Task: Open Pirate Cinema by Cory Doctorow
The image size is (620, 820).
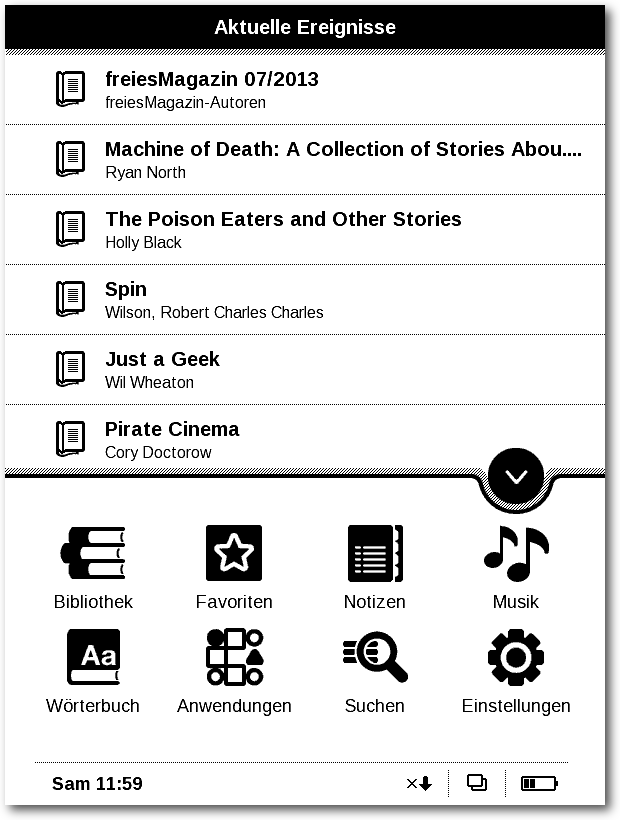Action: (x=300, y=439)
